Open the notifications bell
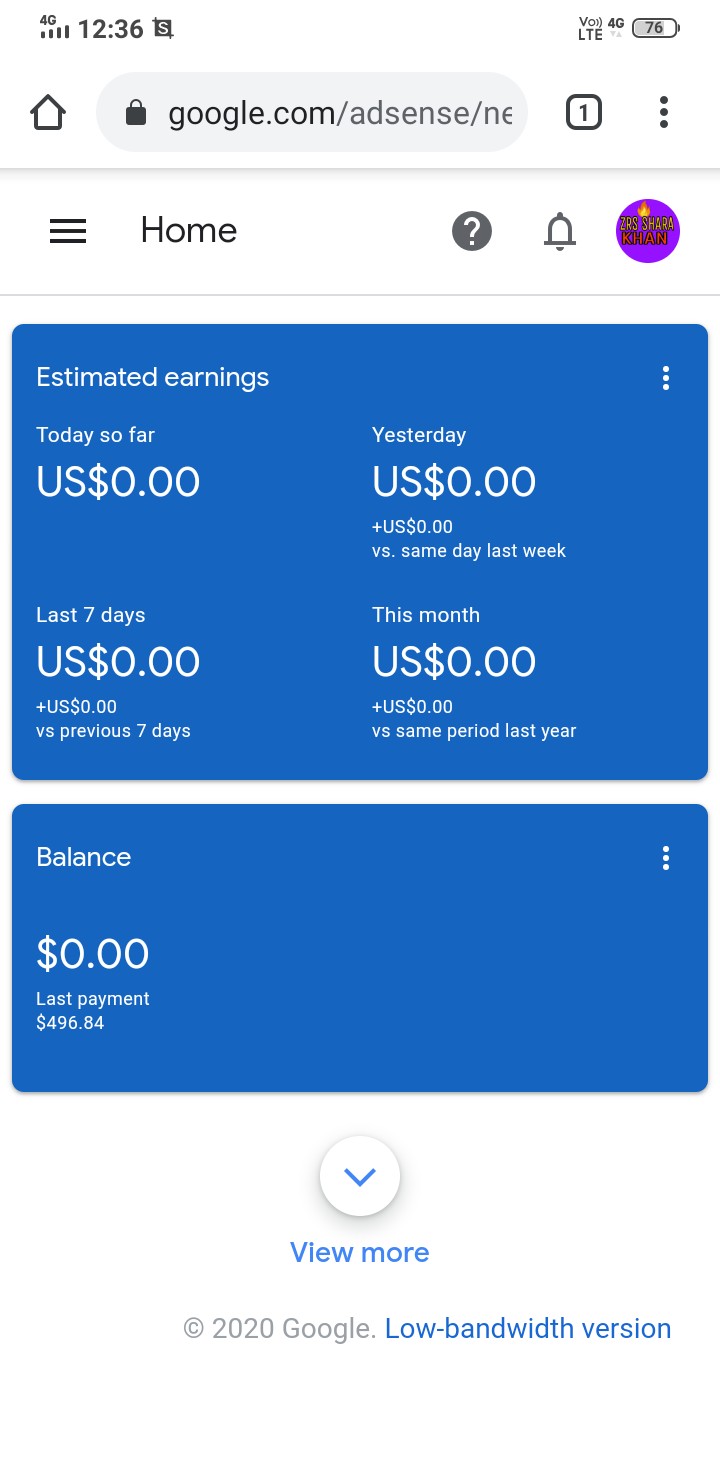 pos(560,231)
